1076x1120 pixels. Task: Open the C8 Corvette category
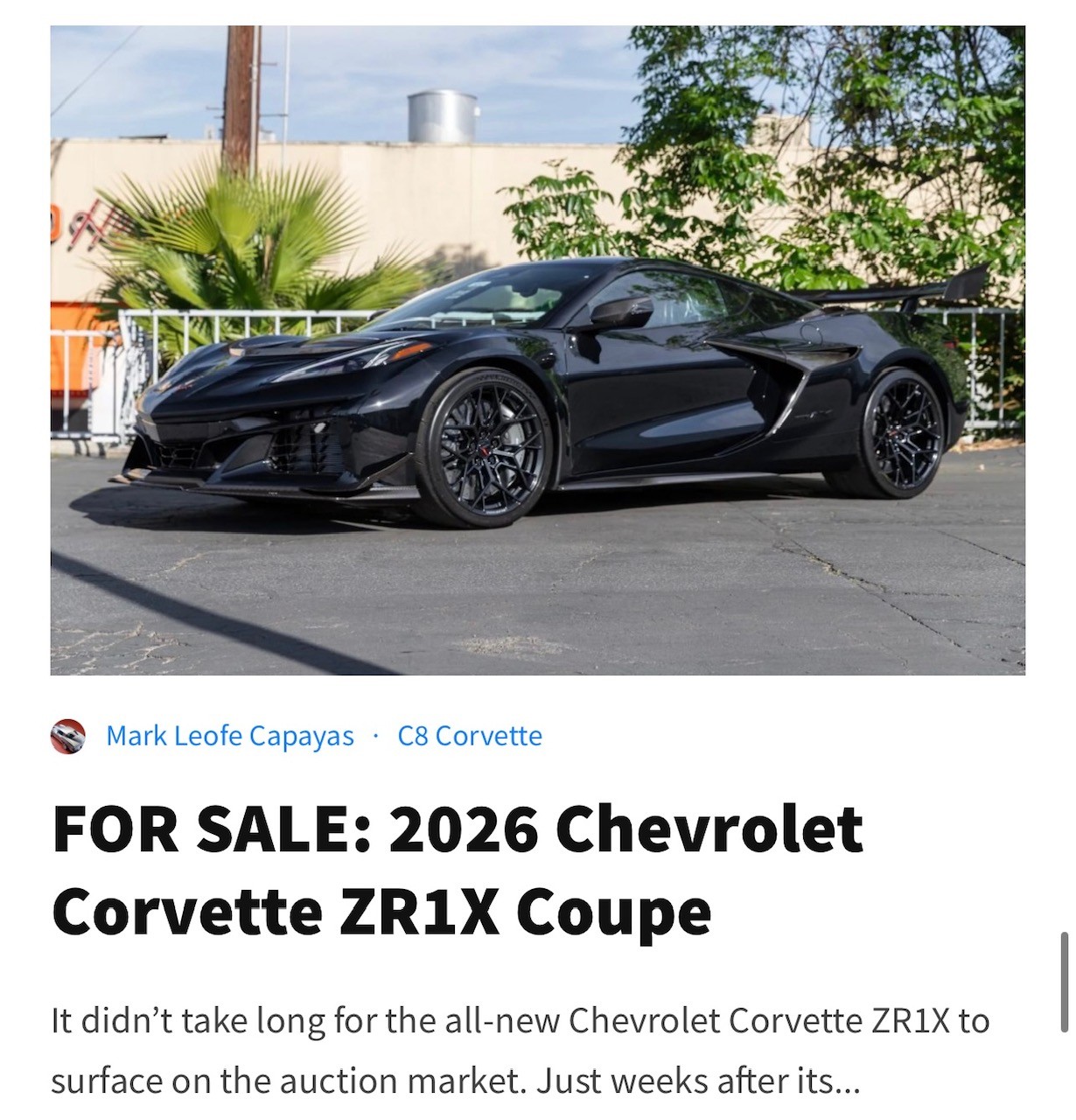pyautogui.click(x=470, y=736)
